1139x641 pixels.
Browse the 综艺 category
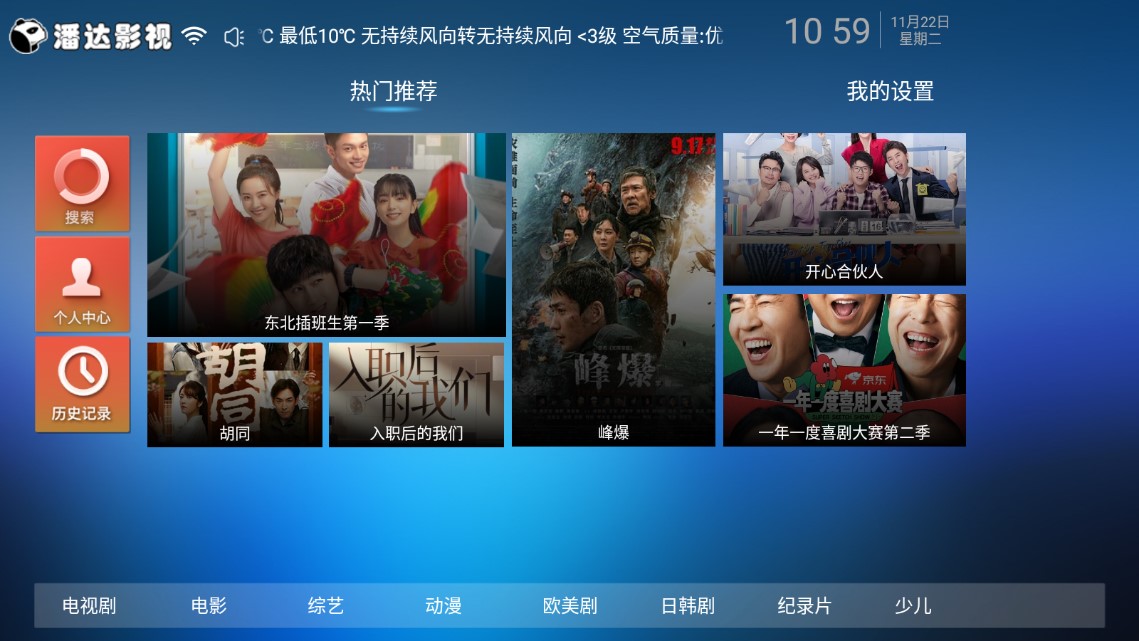(326, 606)
